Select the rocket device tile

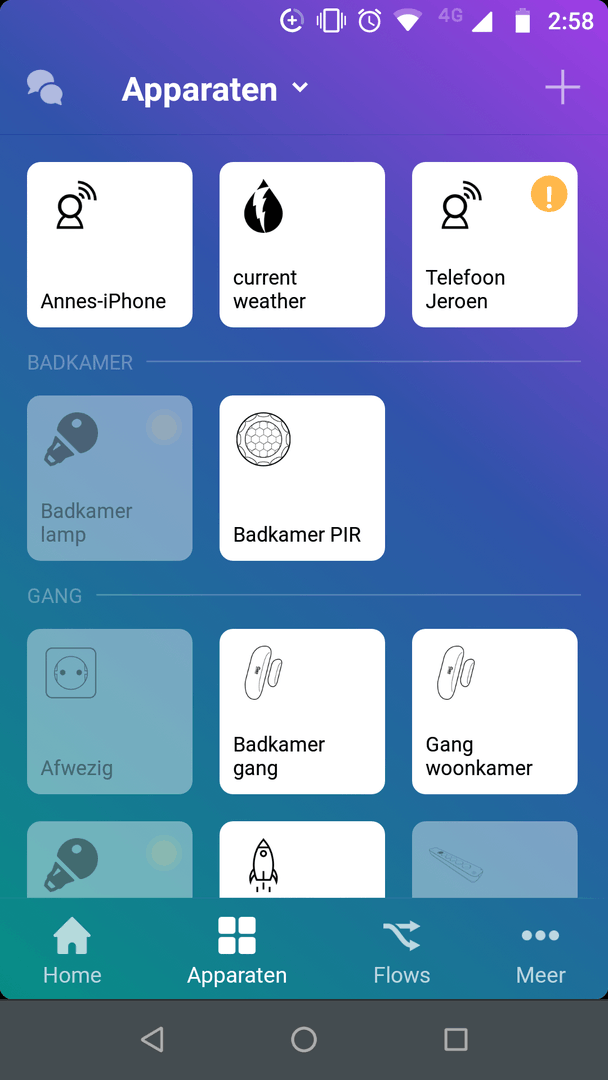click(x=302, y=860)
